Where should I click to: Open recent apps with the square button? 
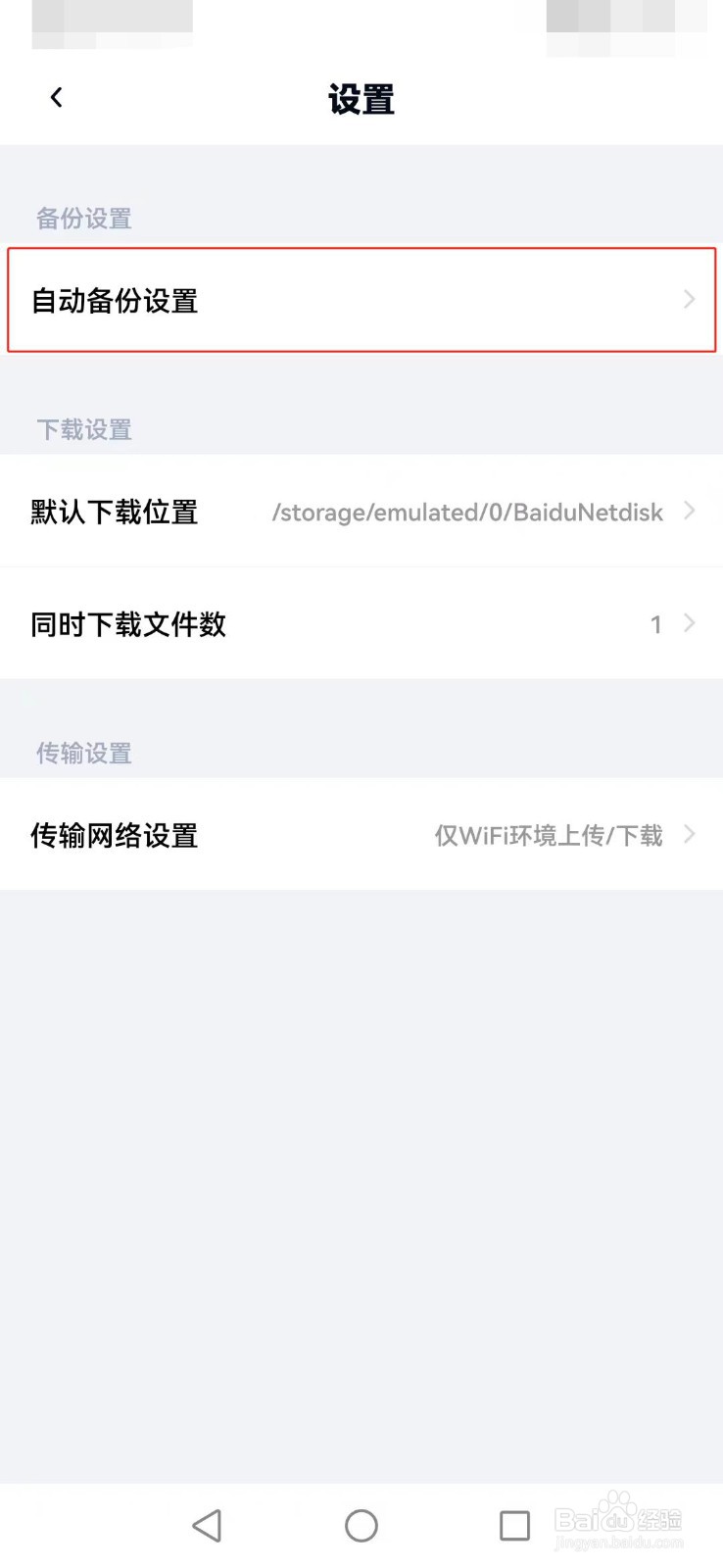[514, 1525]
